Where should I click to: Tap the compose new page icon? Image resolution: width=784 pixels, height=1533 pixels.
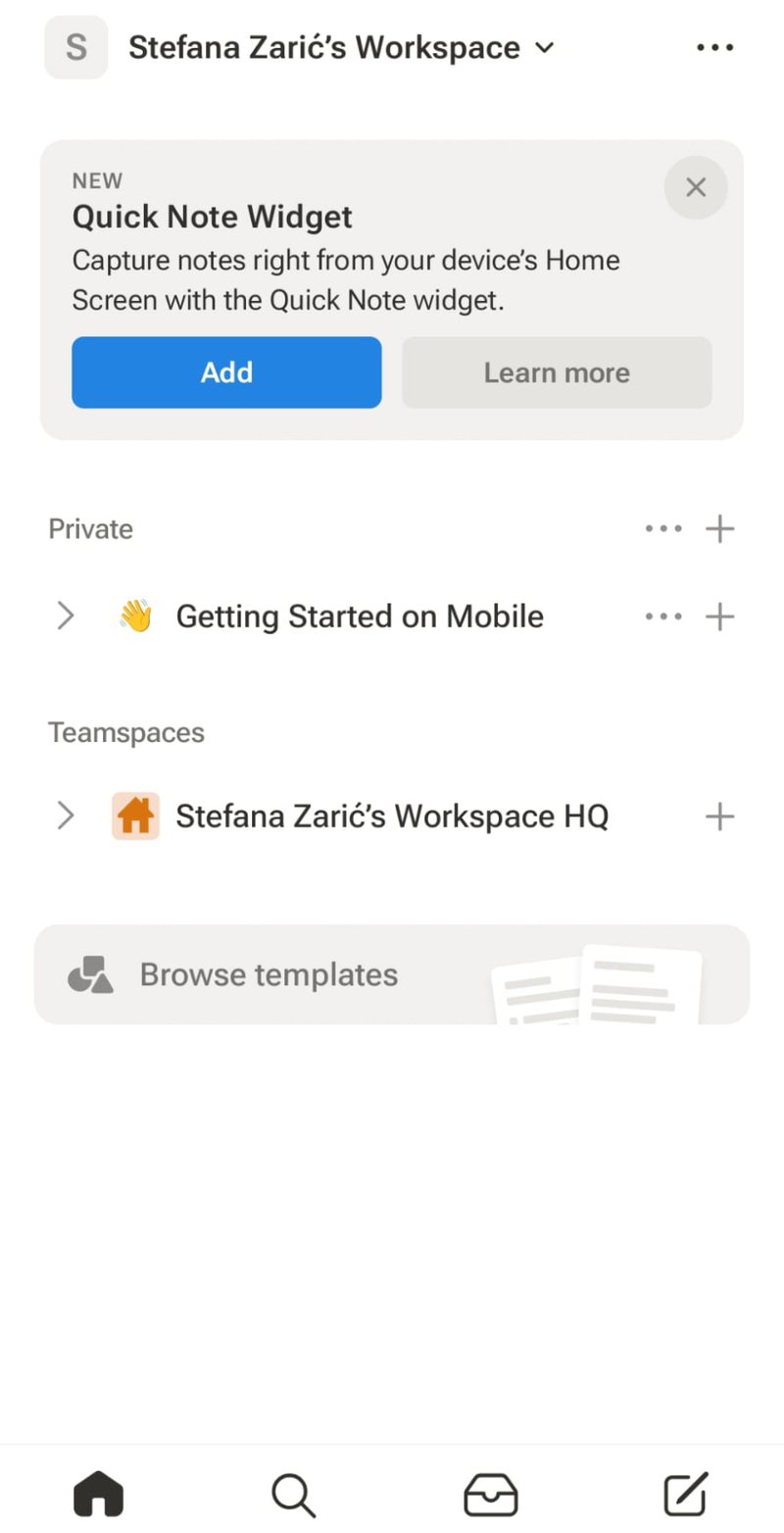pos(686,1494)
